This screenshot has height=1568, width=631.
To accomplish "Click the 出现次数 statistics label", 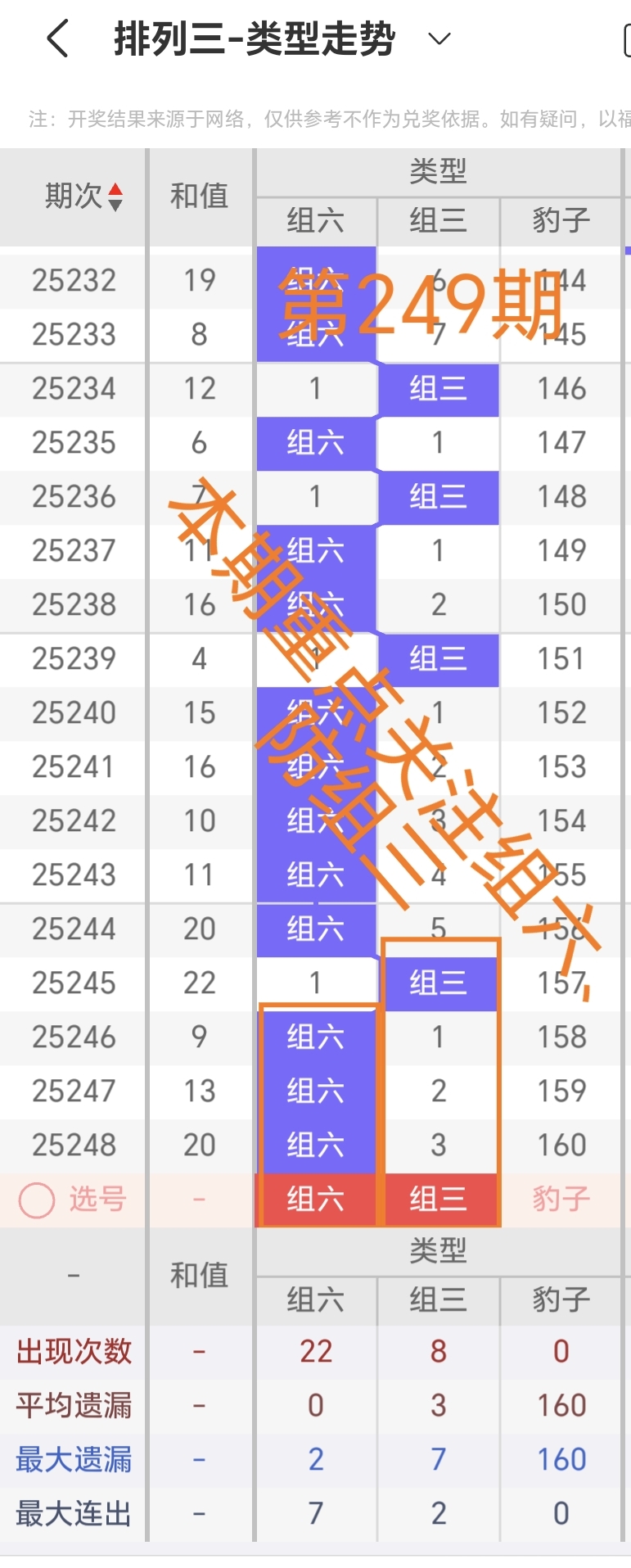I will coord(72,1352).
